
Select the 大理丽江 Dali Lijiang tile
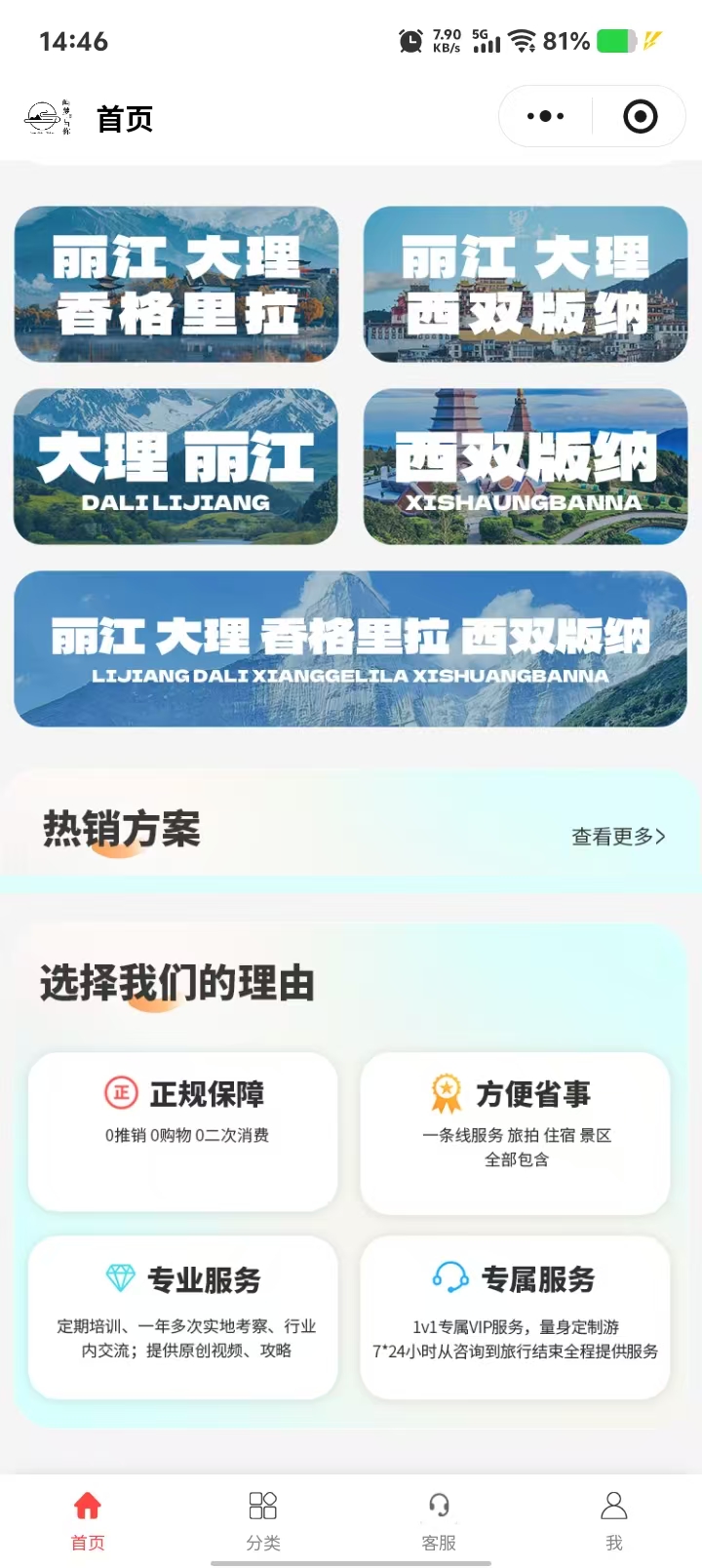[176, 466]
